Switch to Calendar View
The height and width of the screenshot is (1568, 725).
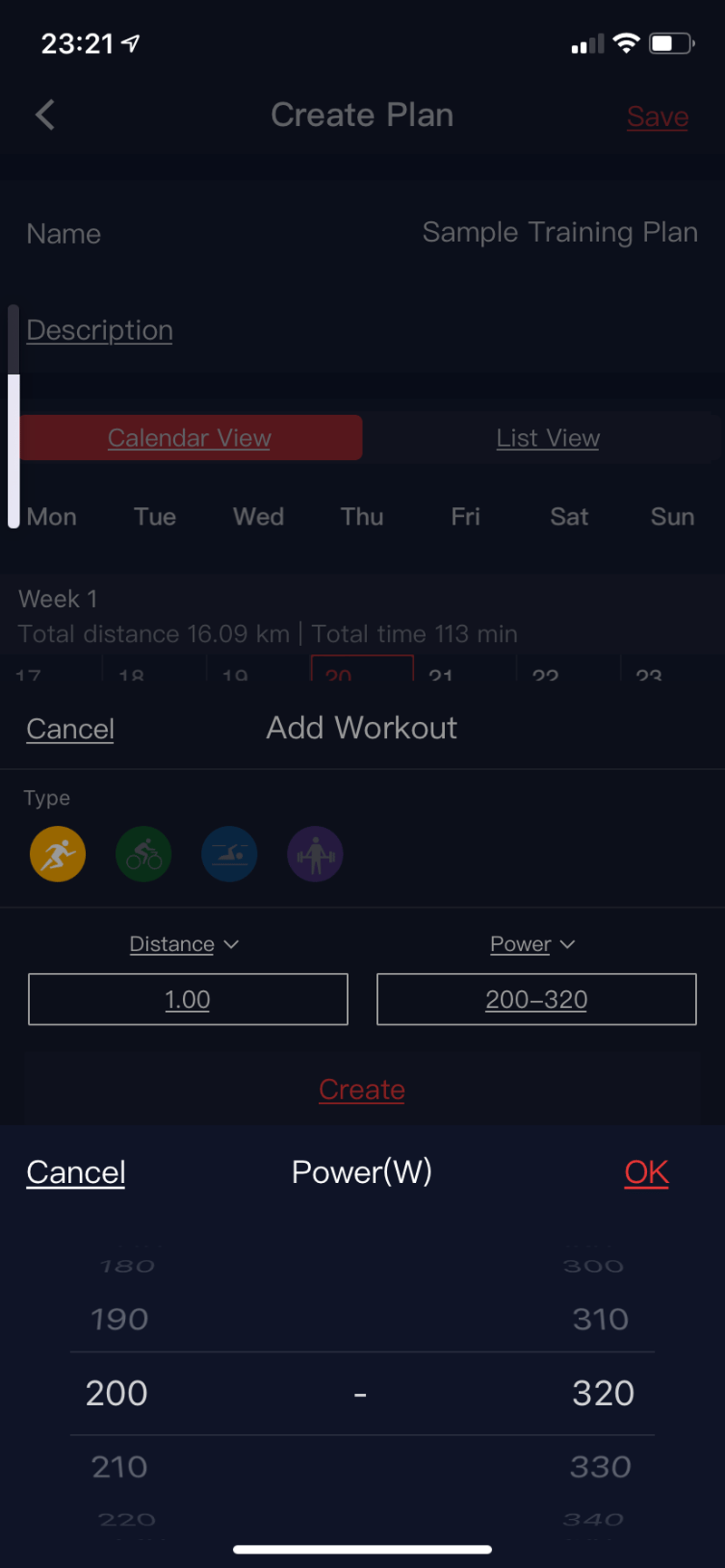point(189,438)
